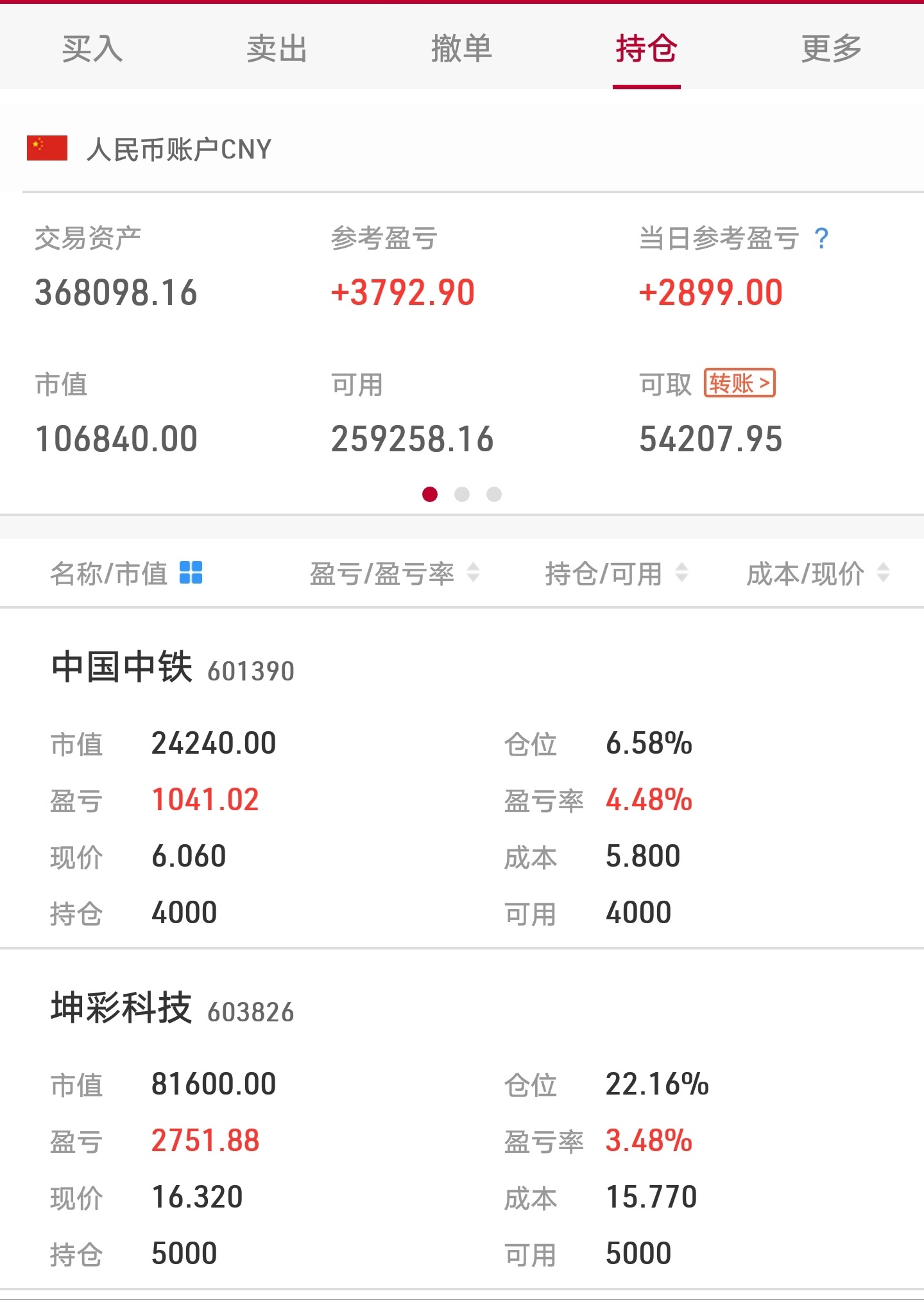This screenshot has width=924, height=1300.
Task: Tap the first pagination dot below account summary
Action: click(x=429, y=494)
